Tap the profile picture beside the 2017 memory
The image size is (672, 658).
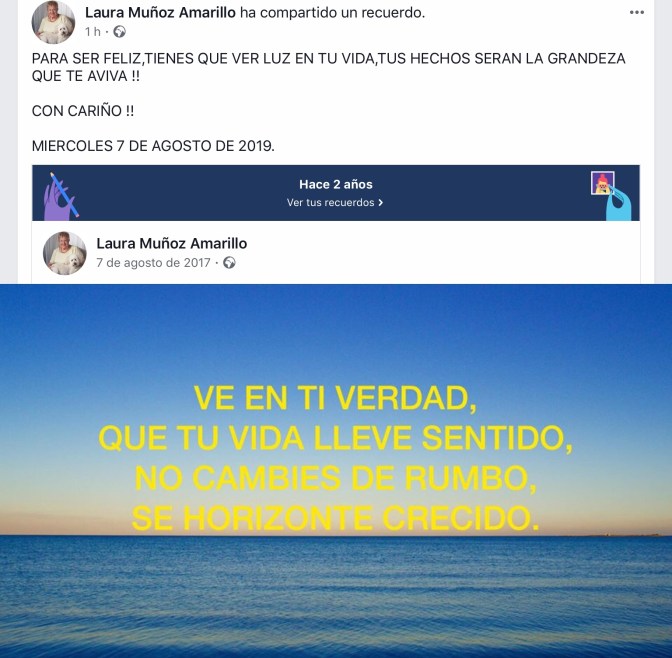click(x=65, y=253)
